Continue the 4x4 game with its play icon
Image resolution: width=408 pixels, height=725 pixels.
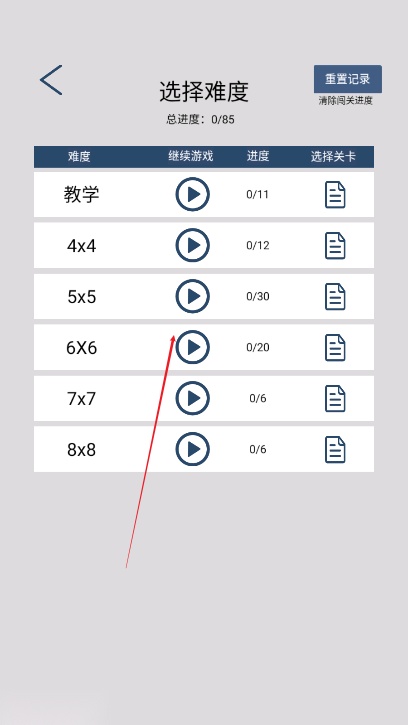pyautogui.click(x=192, y=245)
